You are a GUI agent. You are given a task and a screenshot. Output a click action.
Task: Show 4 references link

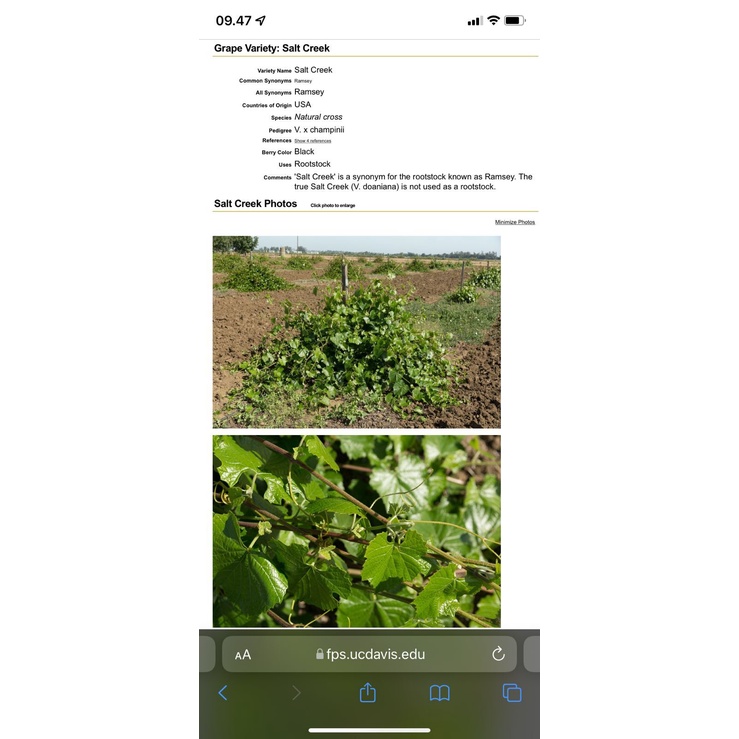pyautogui.click(x=312, y=141)
